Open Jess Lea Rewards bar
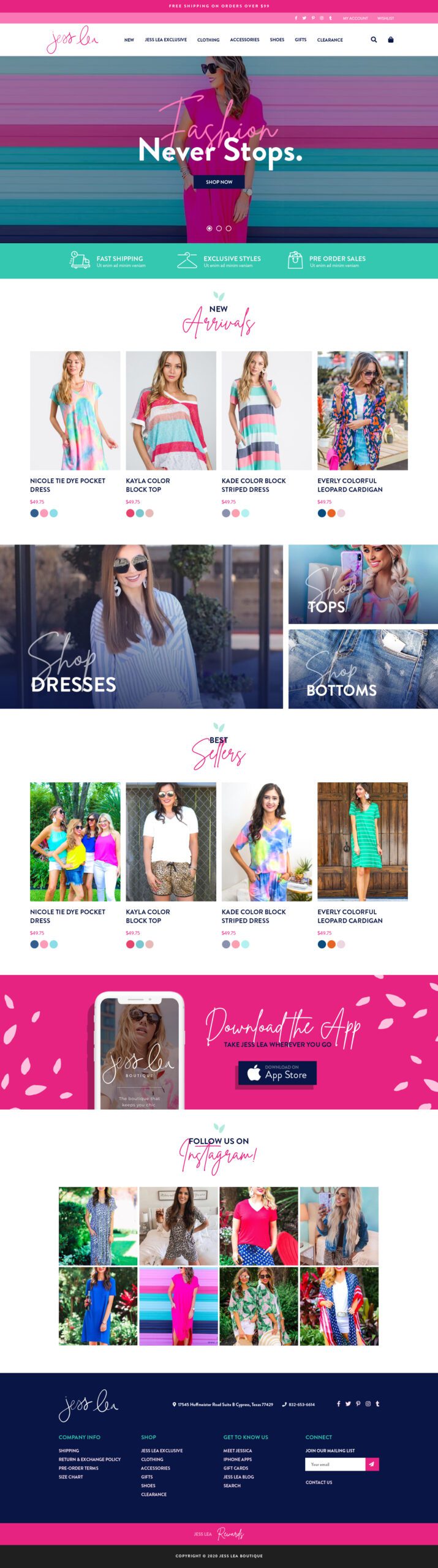The image size is (438, 1568). click(x=219, y=1534)
